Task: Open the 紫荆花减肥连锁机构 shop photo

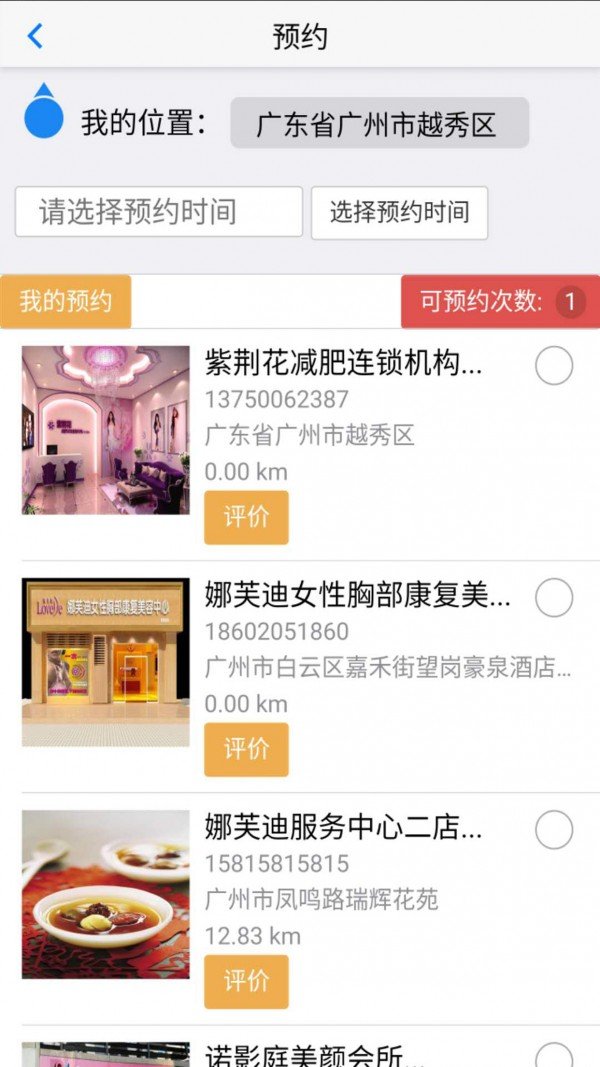Action: point(105,430)
